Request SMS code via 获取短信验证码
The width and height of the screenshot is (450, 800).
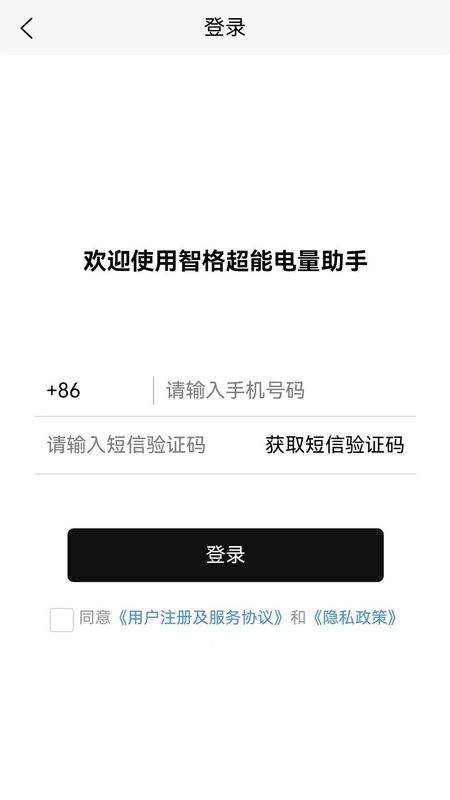coord(335,445)
